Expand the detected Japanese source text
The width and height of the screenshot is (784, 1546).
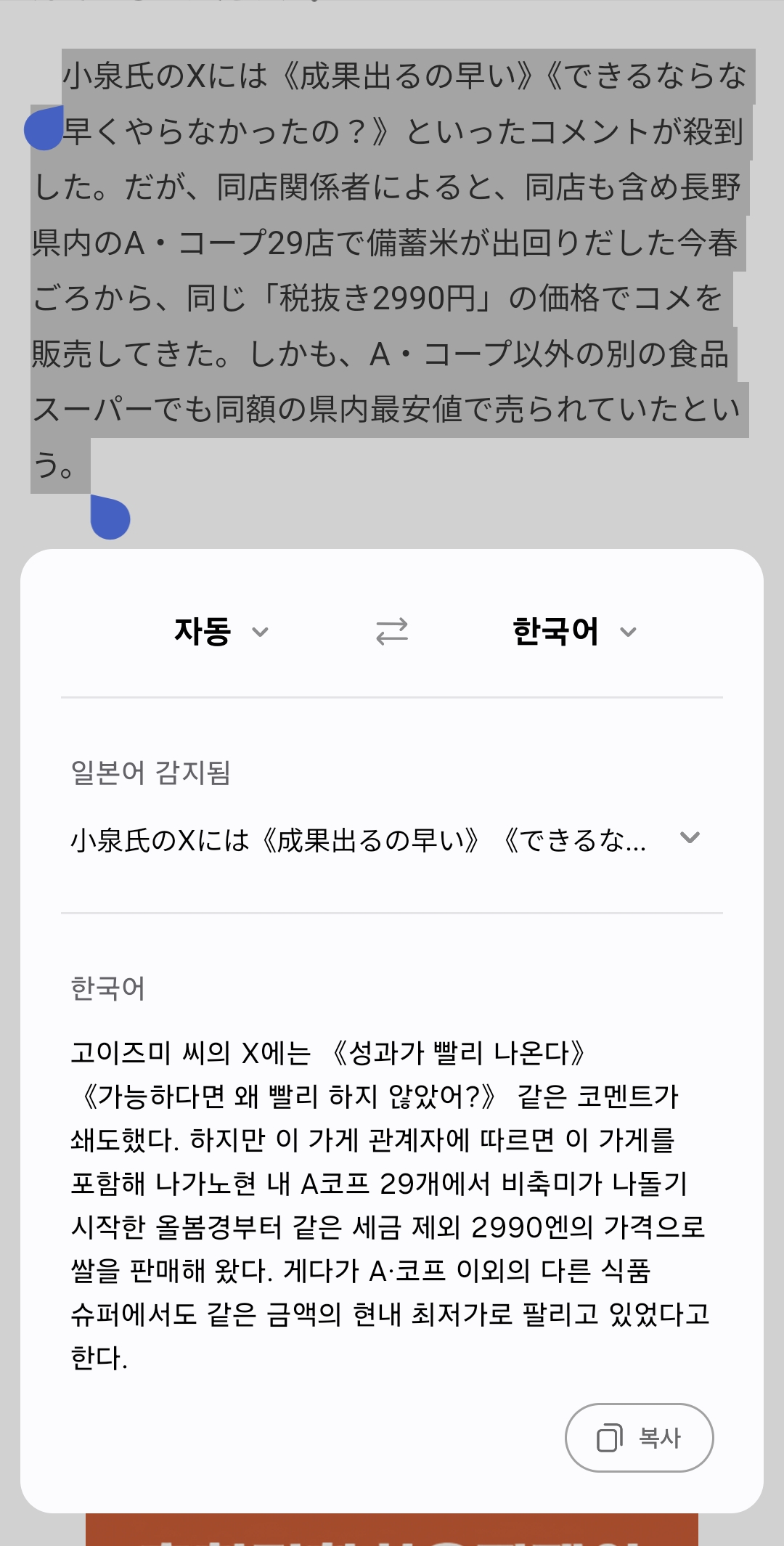point(690,838)
